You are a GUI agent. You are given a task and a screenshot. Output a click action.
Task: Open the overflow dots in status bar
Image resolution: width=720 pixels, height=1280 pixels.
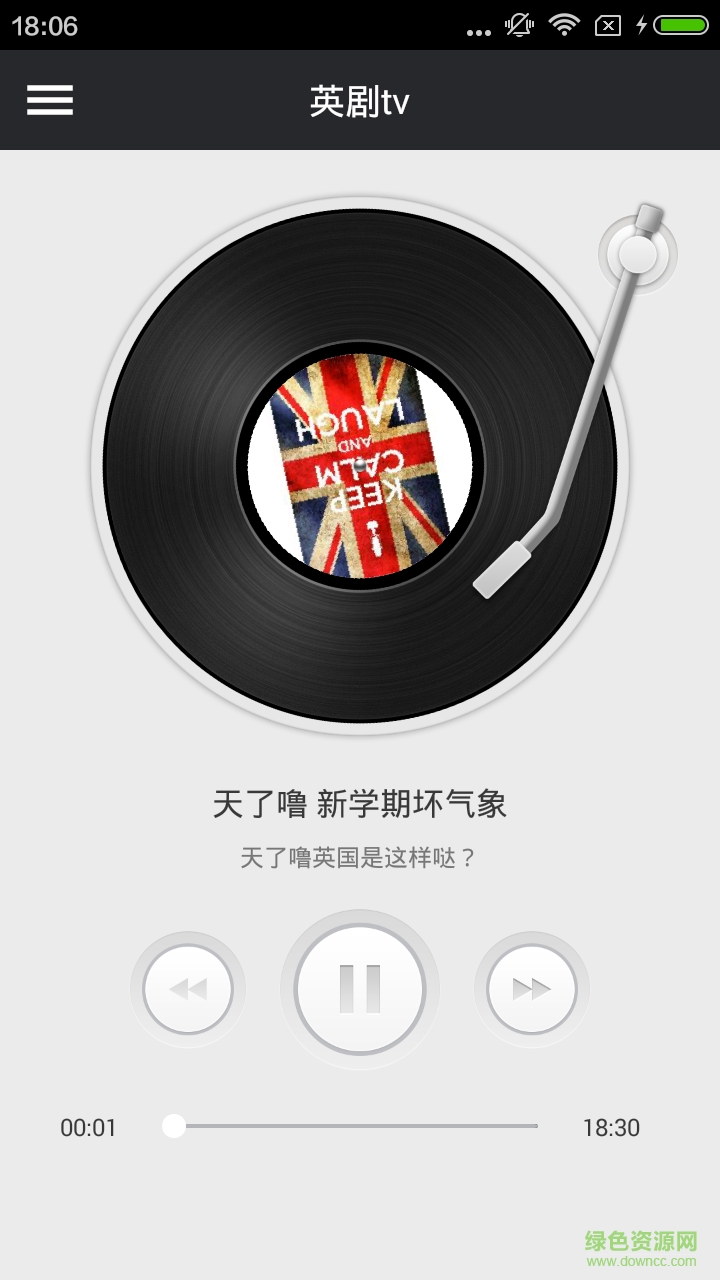(480, 28)
